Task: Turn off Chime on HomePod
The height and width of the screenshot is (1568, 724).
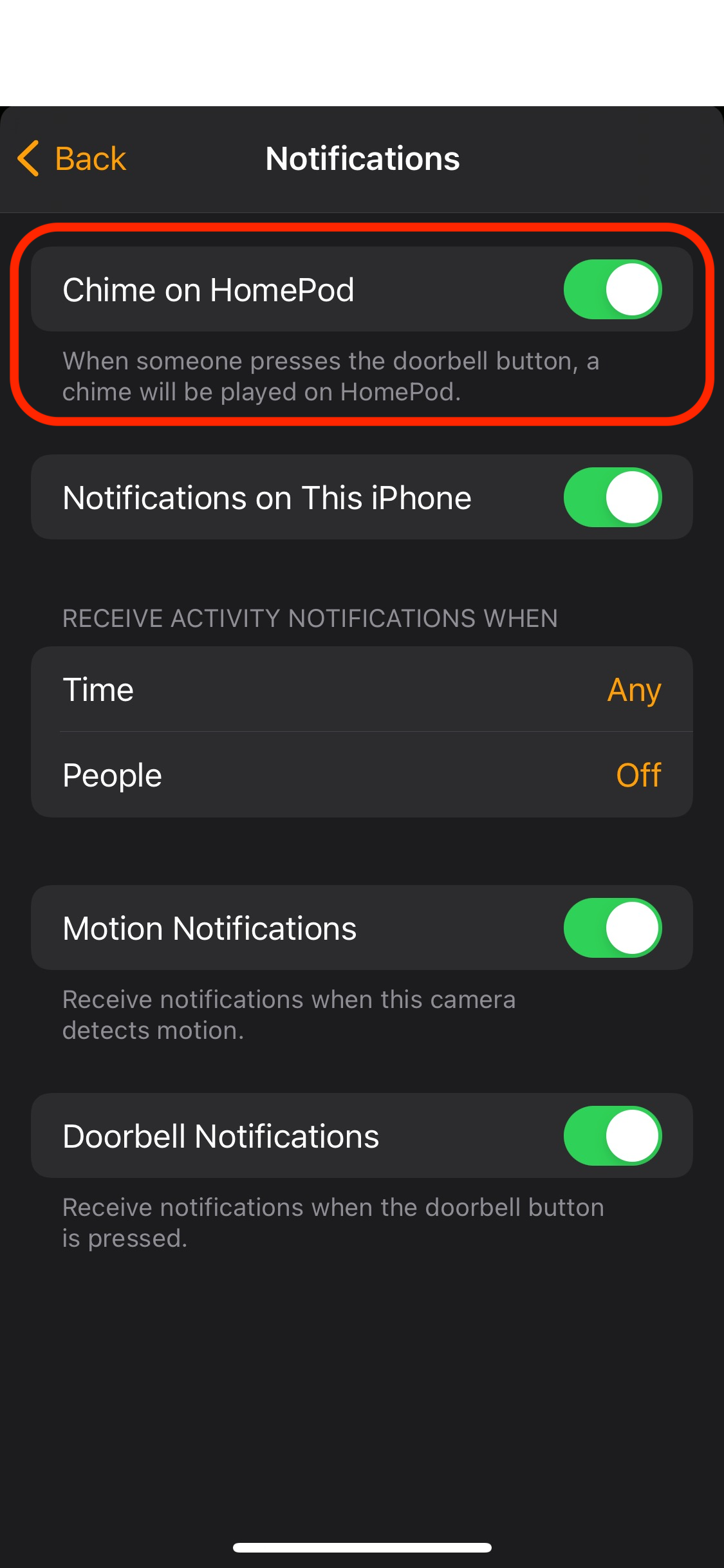Action: [x=612, y=290]
